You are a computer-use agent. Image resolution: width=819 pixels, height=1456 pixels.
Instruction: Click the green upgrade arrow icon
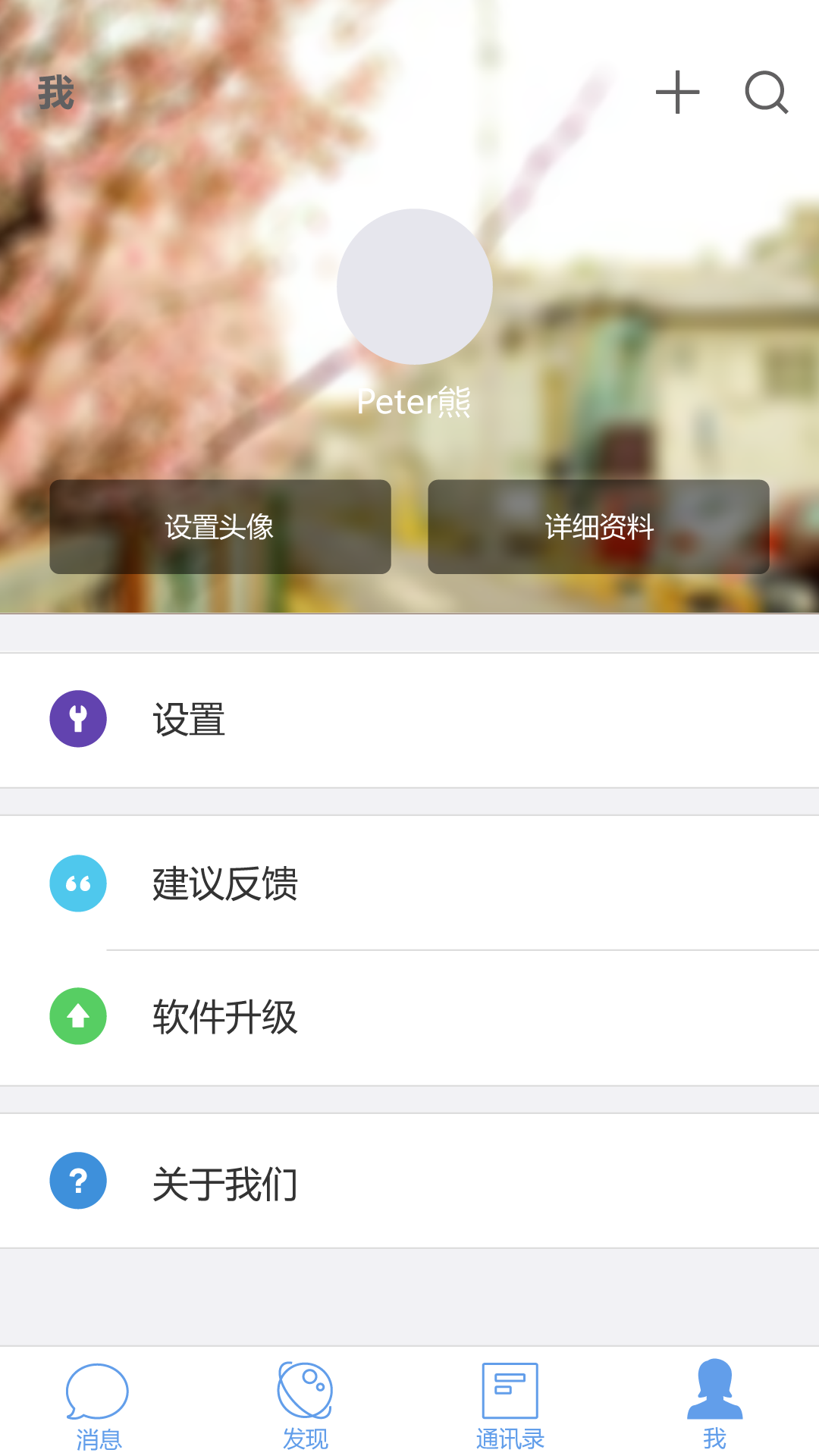77,1015
